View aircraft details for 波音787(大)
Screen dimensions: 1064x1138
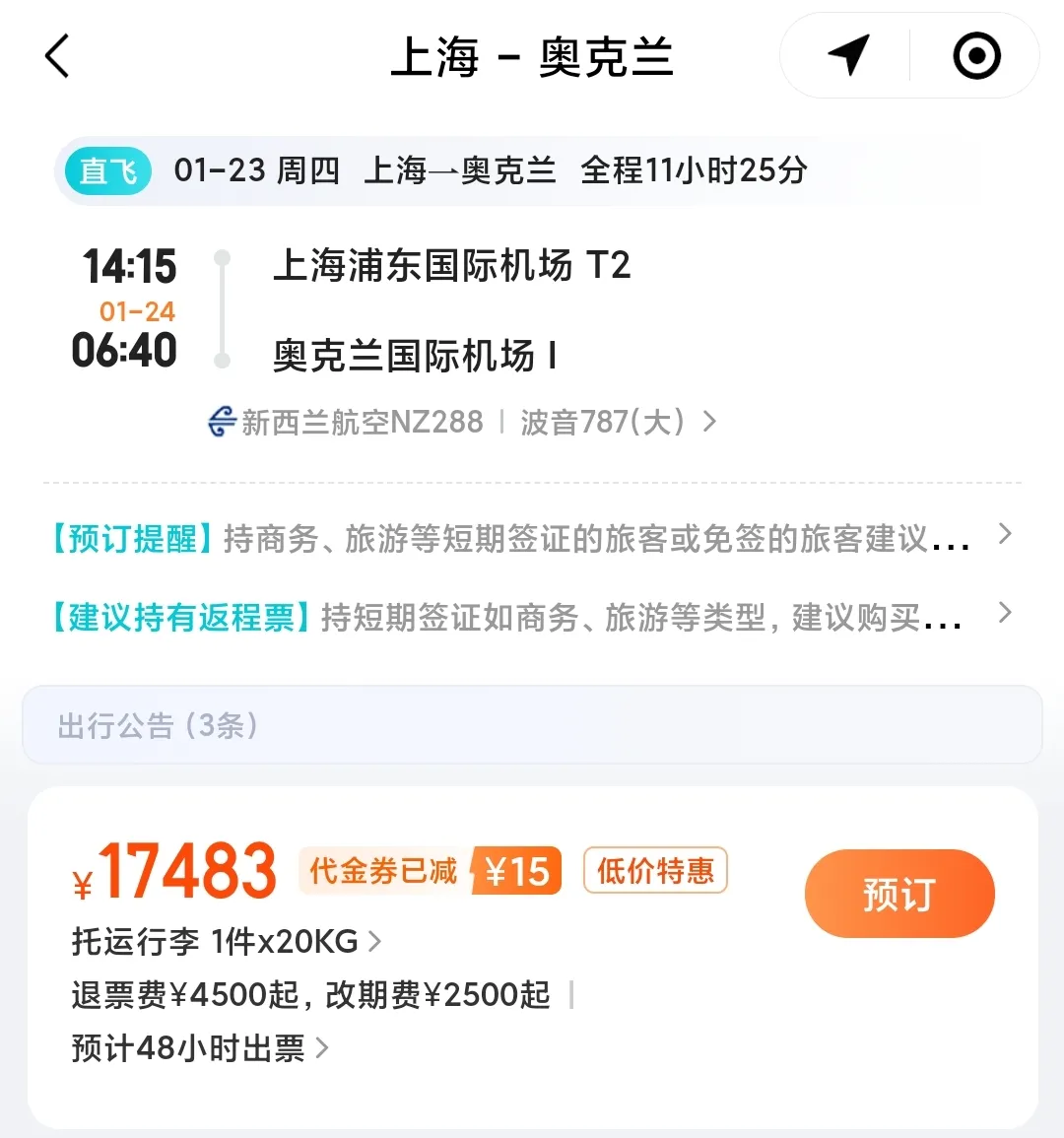tap(617, 423)
